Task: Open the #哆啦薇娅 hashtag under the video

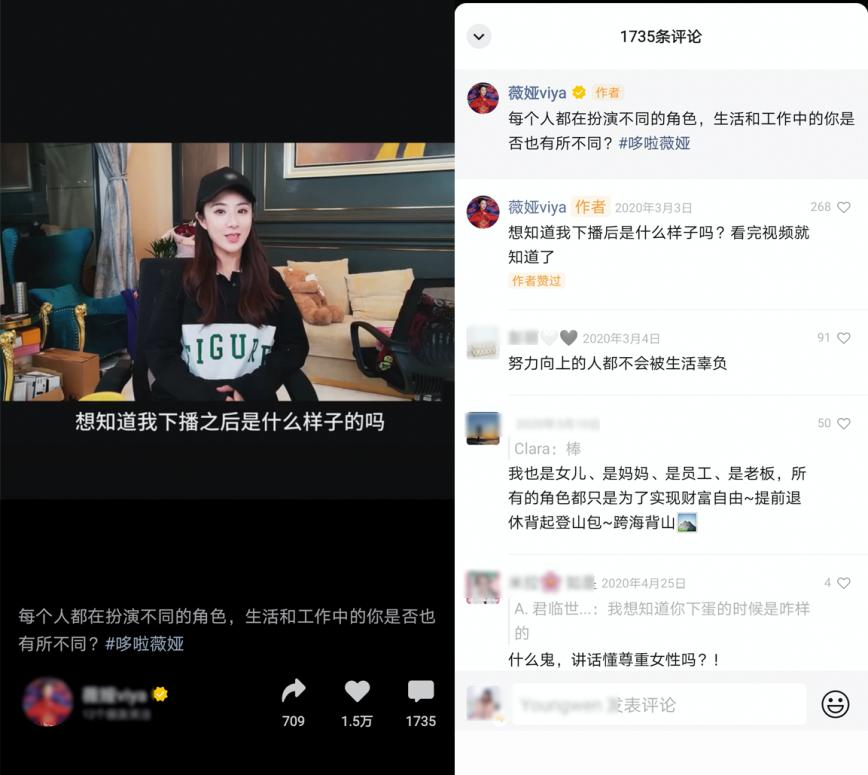Action: [144, 643]
